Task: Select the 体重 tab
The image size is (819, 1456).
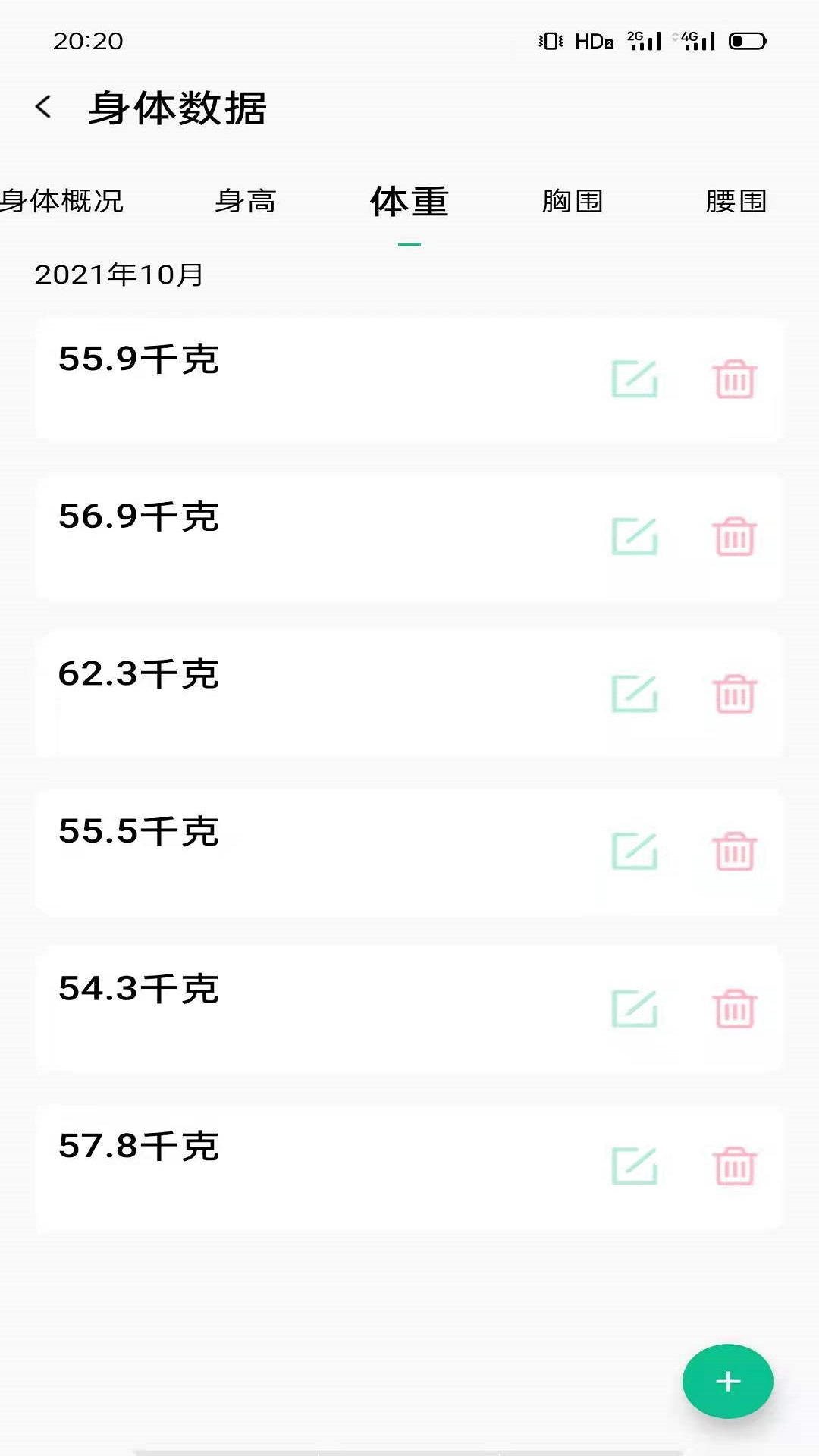Action: point(409,201)
